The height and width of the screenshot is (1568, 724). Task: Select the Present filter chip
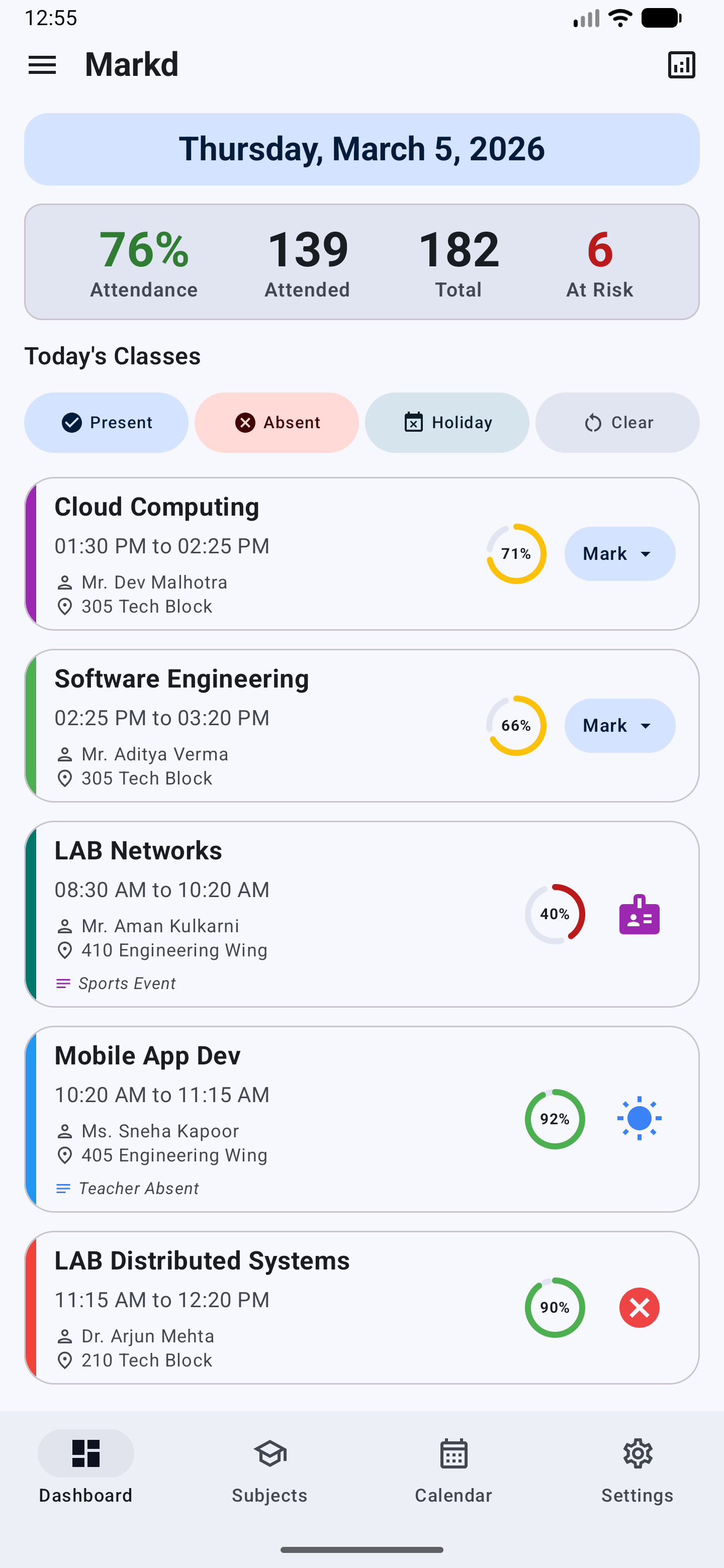pyautogui.click(x=106, y=422)
